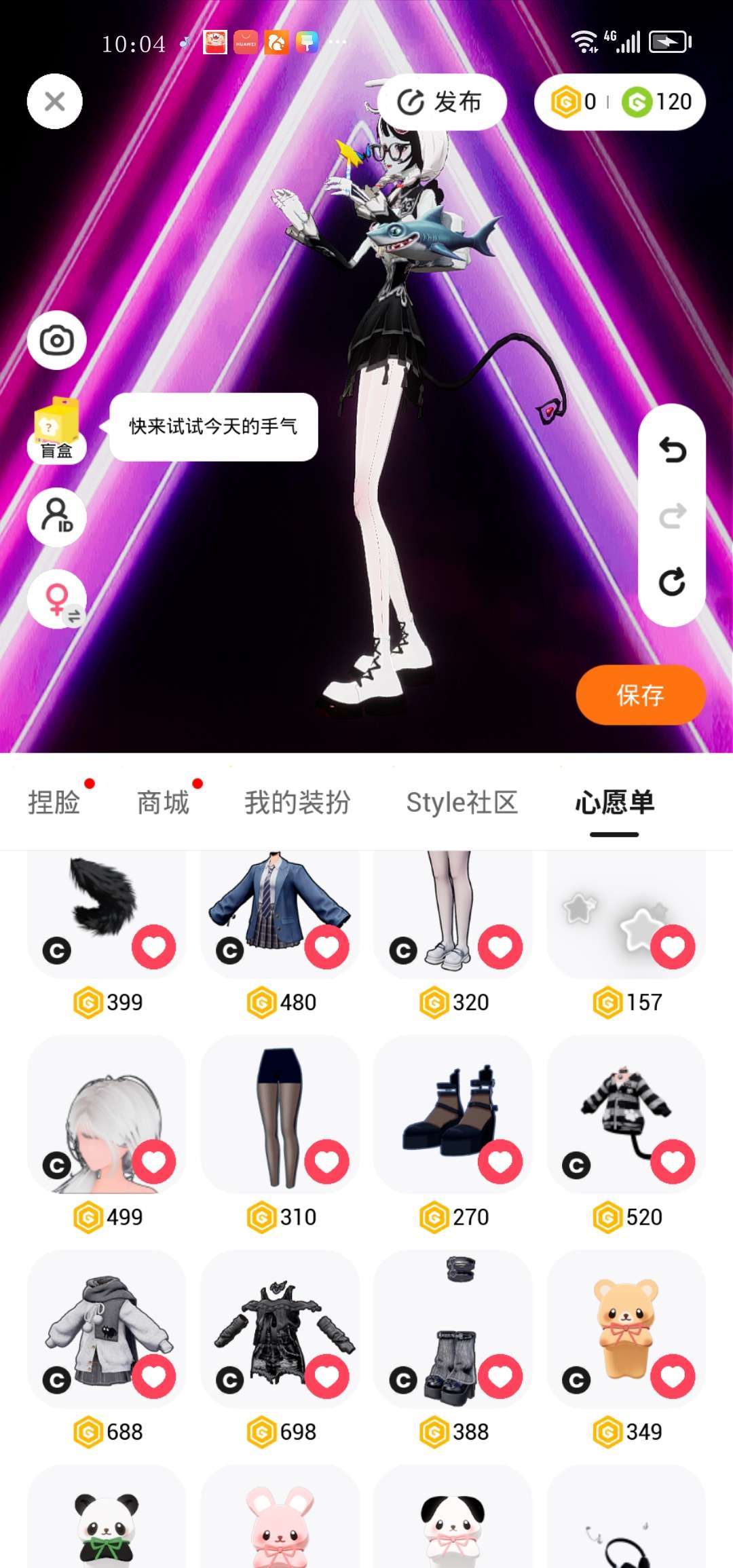Open the 盲盒 blind box
733x1568 pixels.
[x=56, y=430]
